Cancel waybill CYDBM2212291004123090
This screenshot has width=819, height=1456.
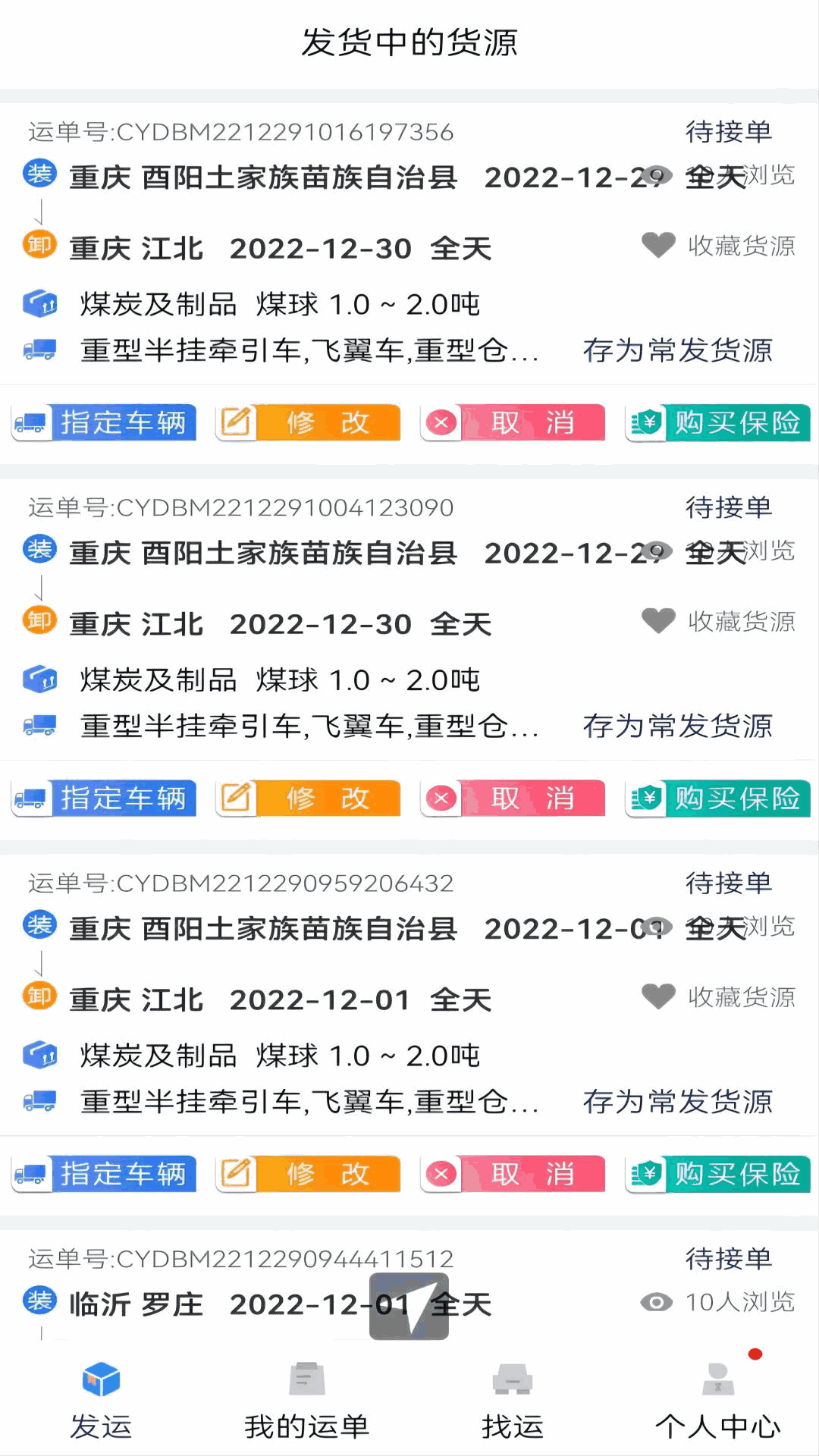pyautogui.click(x=513, y=798)
